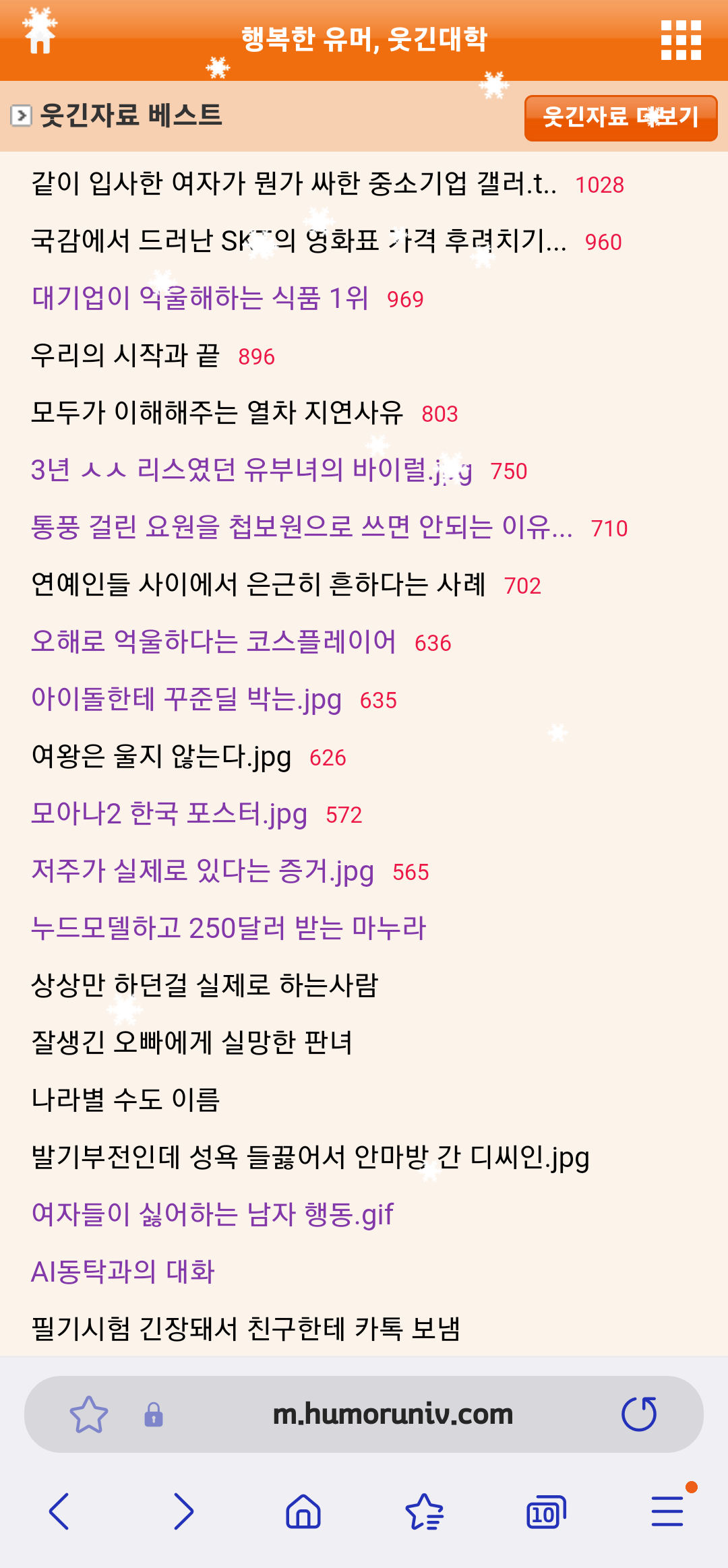Open post 'AI동탁과의 대화'
Image resolution: width=728 pixels, height=1568 pixels.
pyautogui.click(x=123, y=1272)
